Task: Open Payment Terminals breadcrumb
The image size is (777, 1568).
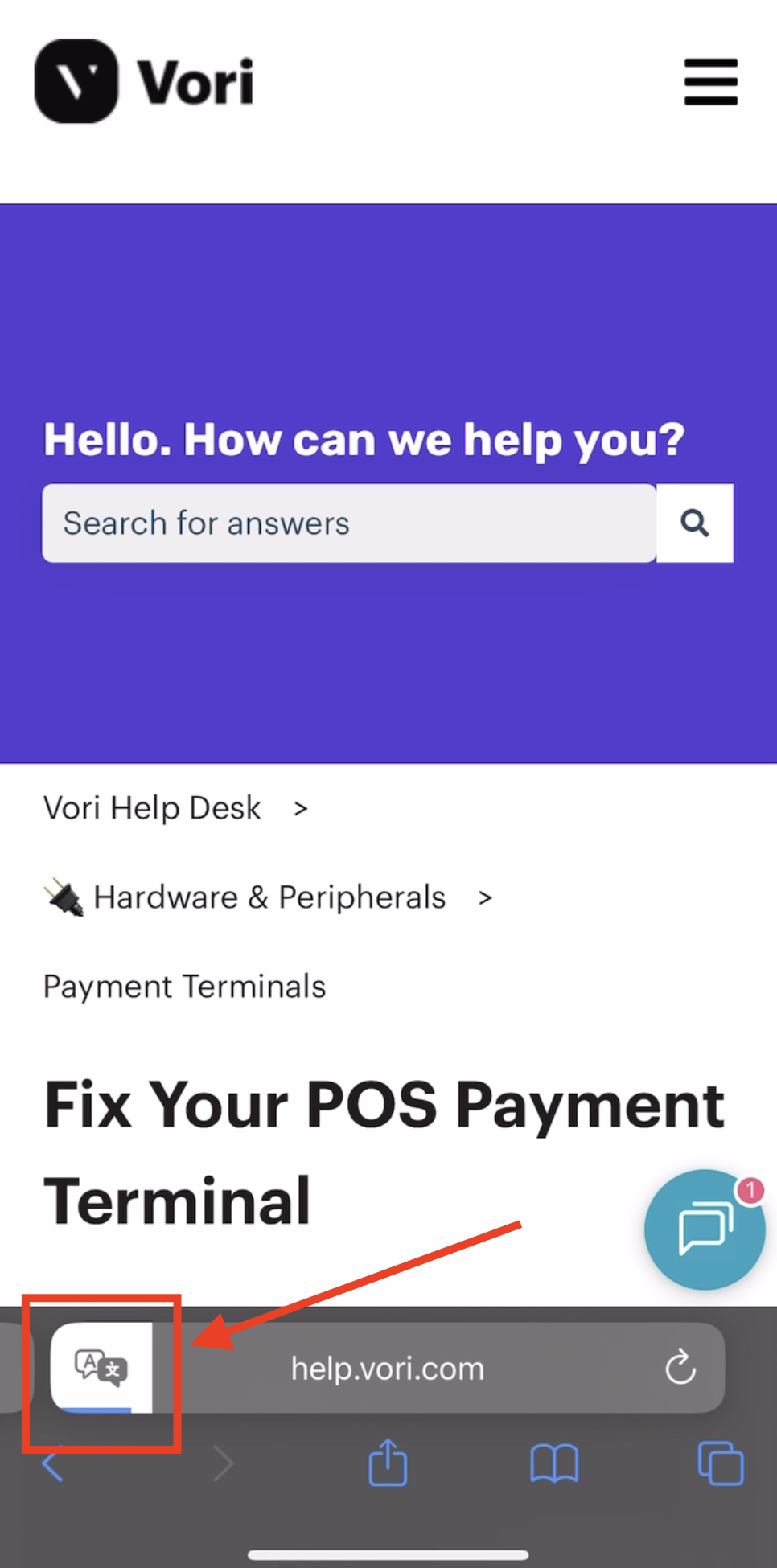Action: [184, 987]
